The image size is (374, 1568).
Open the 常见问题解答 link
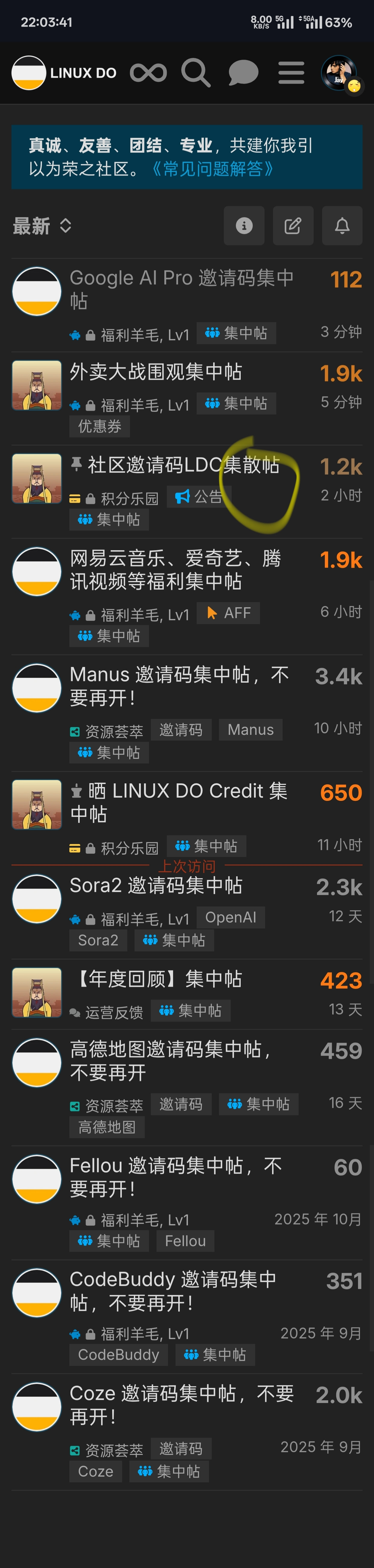(213, 169)
